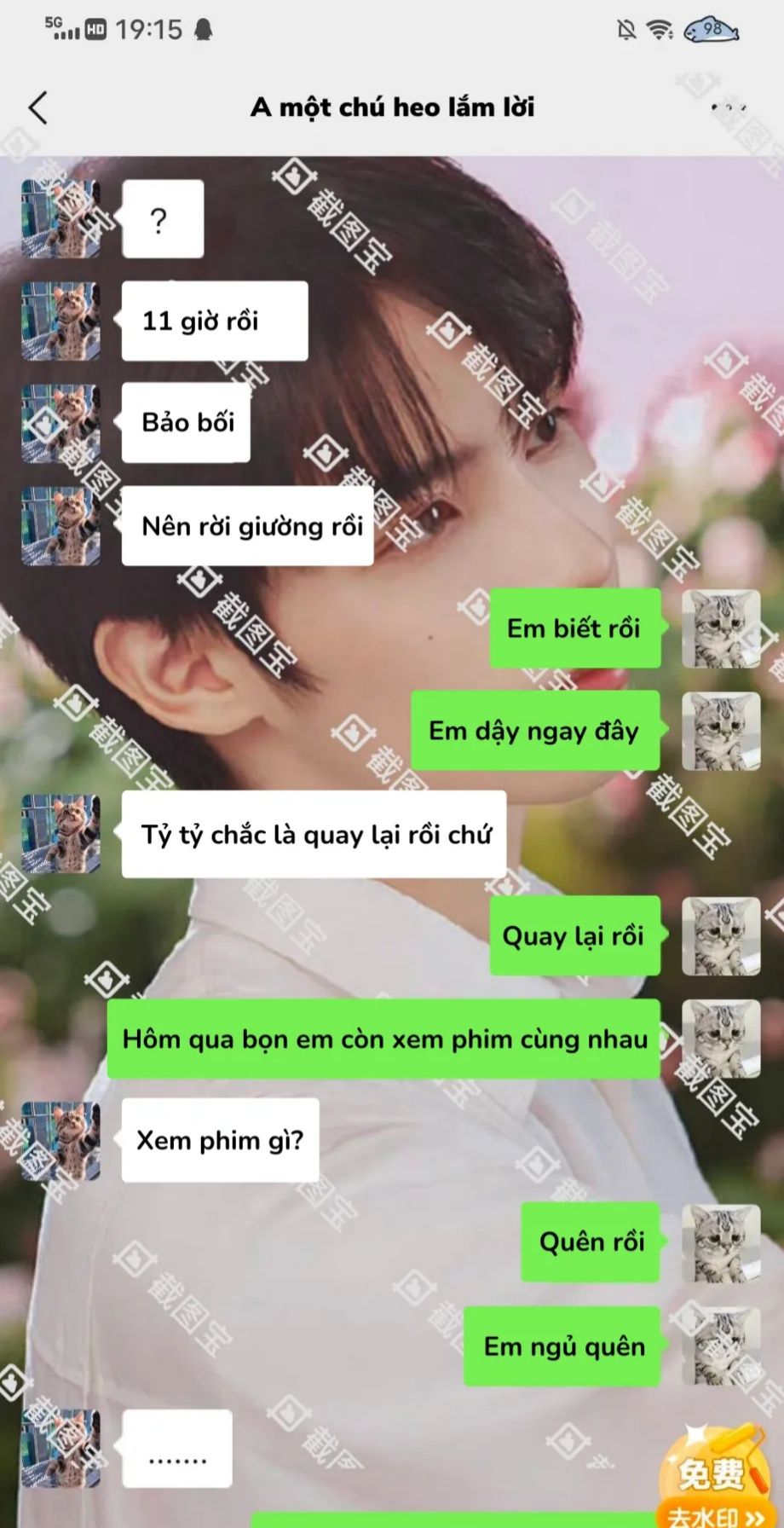
Task: Tap own avatar next to "Quên rồi"
Action: (721, 1242)
